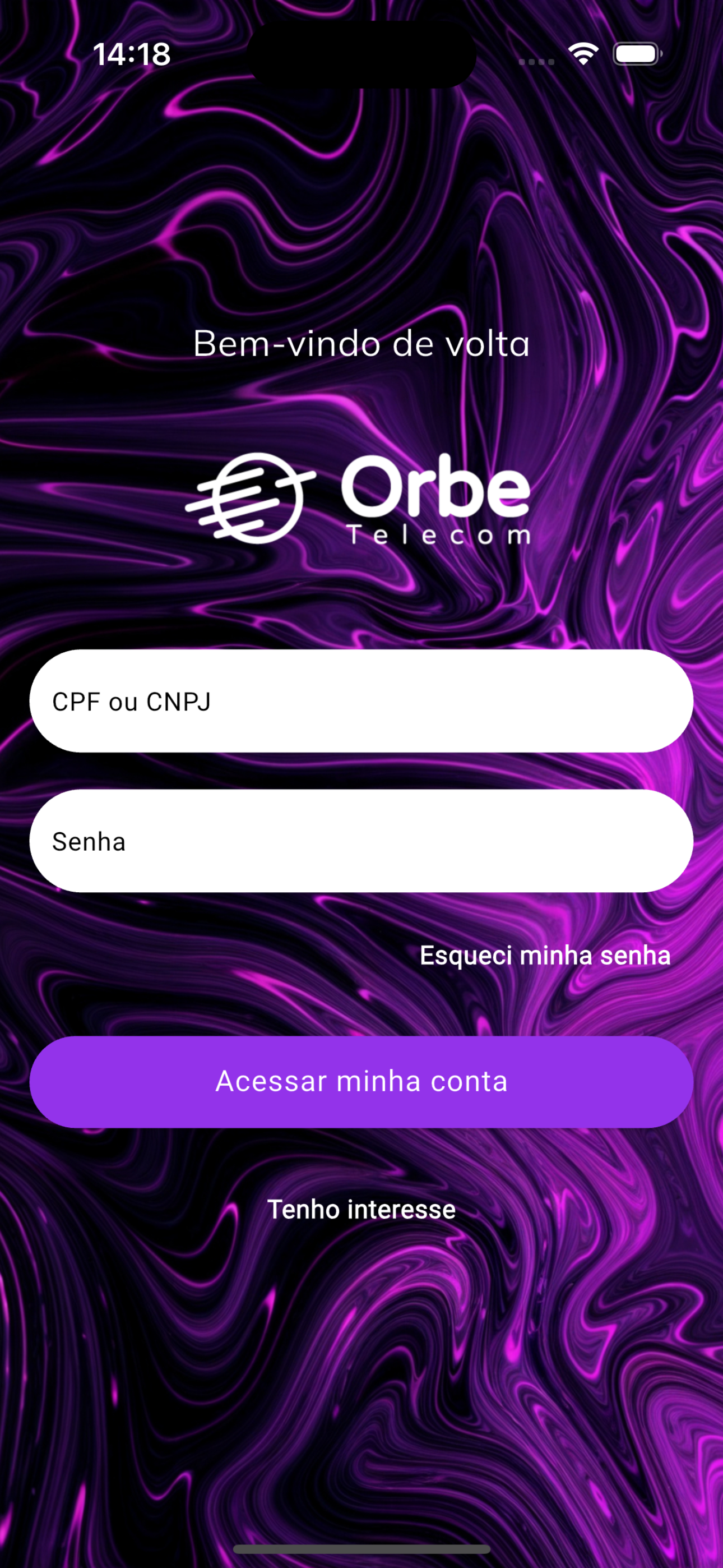
Task: Tap the Wi-Fi icon in status bar
Action: (x=583, y=54)
